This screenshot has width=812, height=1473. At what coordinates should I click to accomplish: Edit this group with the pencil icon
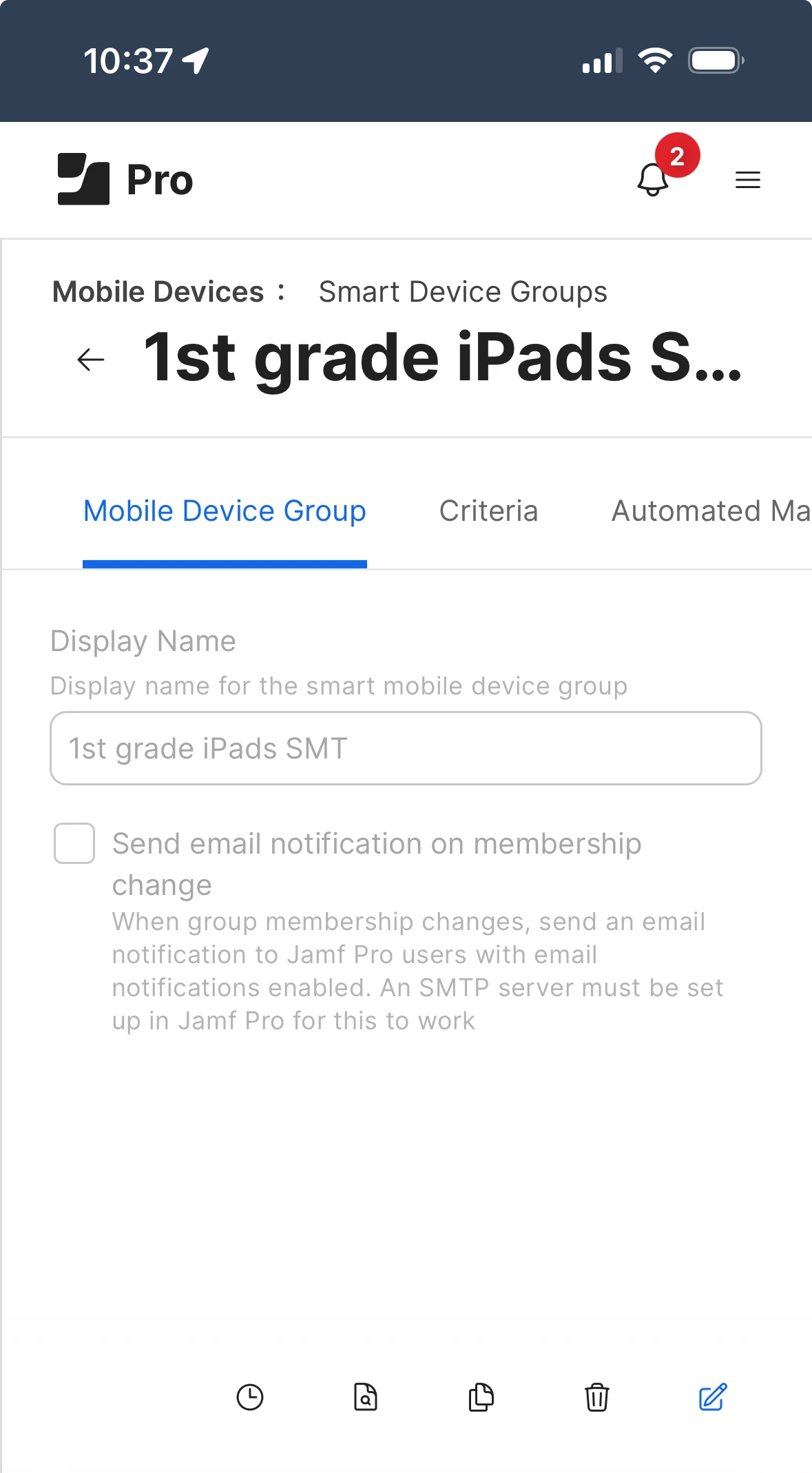pos(713,1397)
